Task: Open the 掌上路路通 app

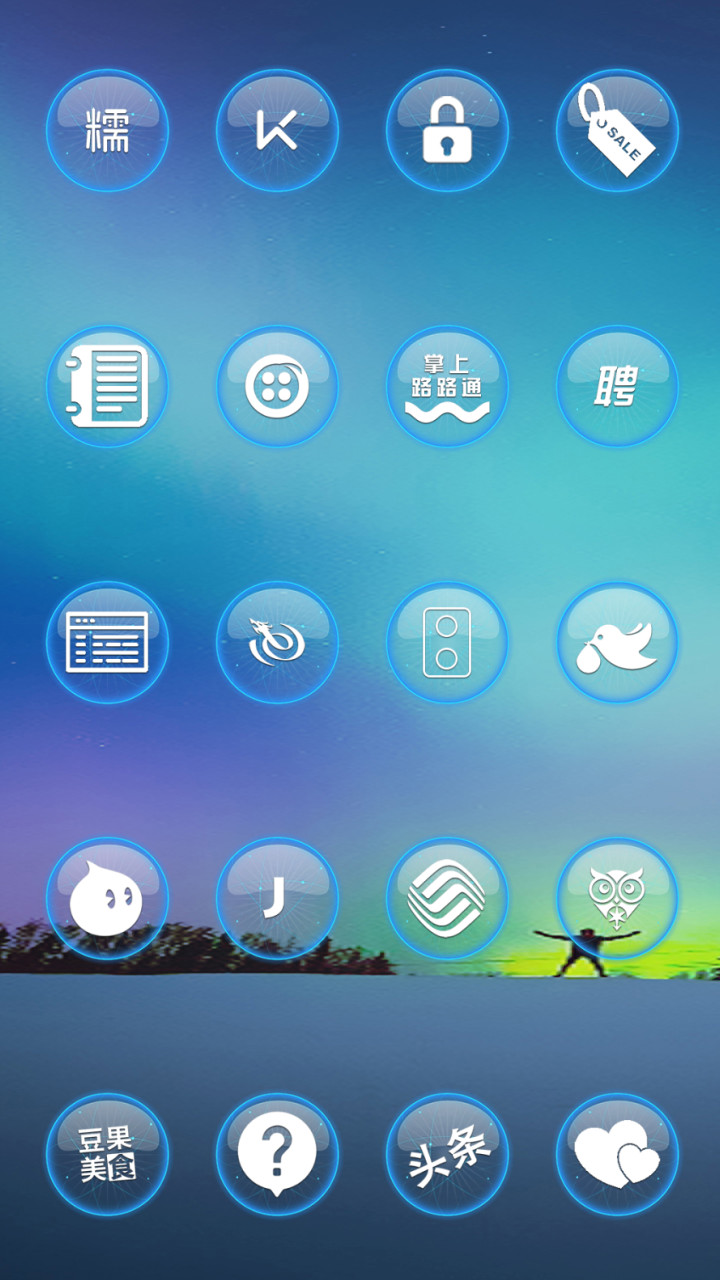Action: pos(447,386)
